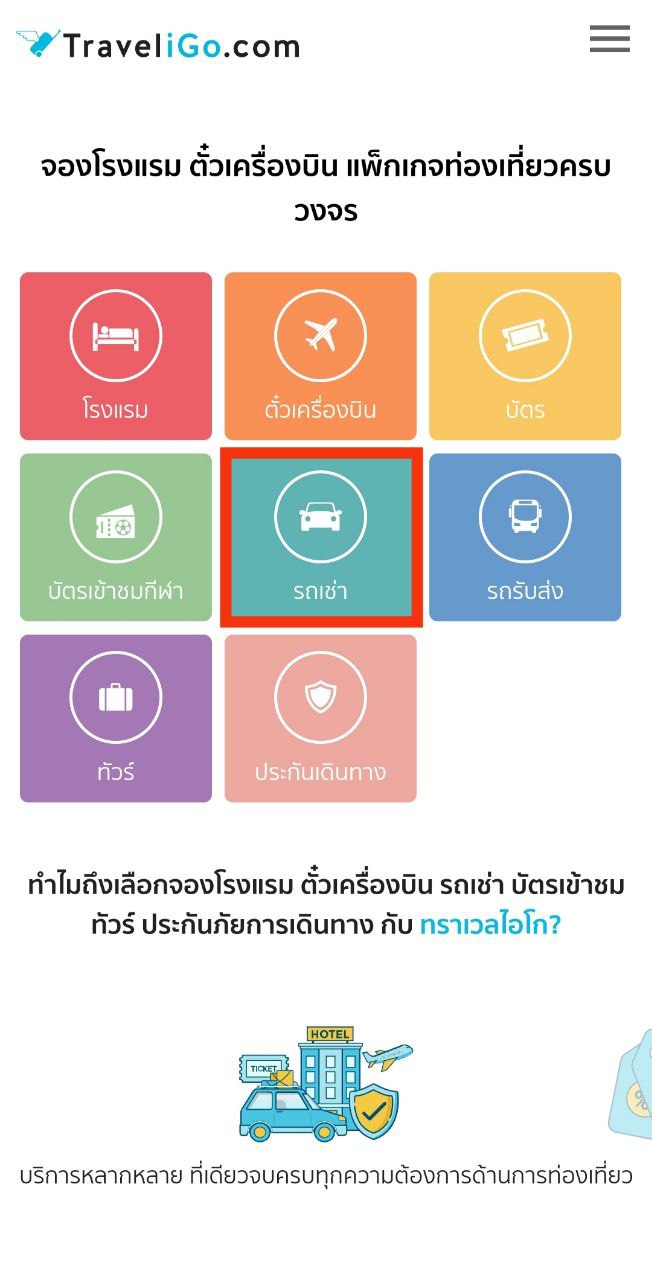This screenshot has width=652, height=1280.
Task: Follow the ทราเวลไอโก link
Action: coord(490,924)
